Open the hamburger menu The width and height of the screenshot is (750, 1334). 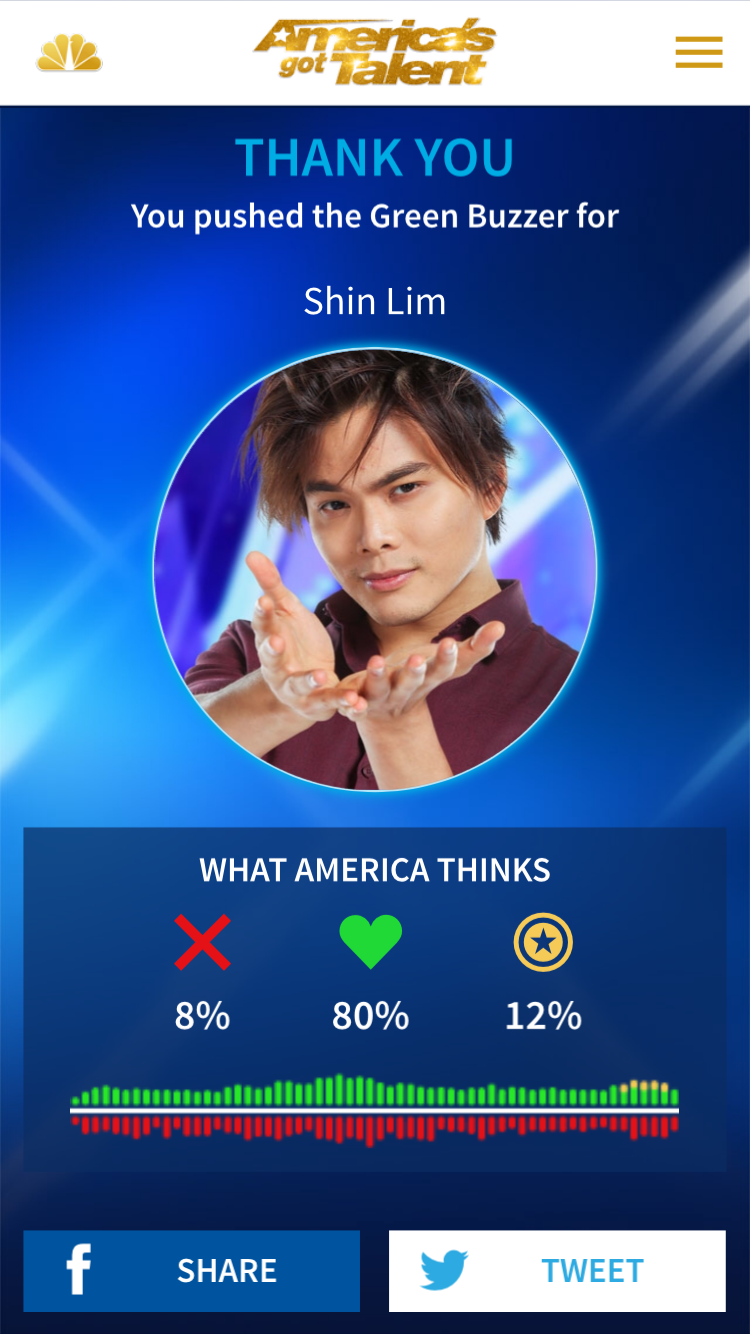699,53
